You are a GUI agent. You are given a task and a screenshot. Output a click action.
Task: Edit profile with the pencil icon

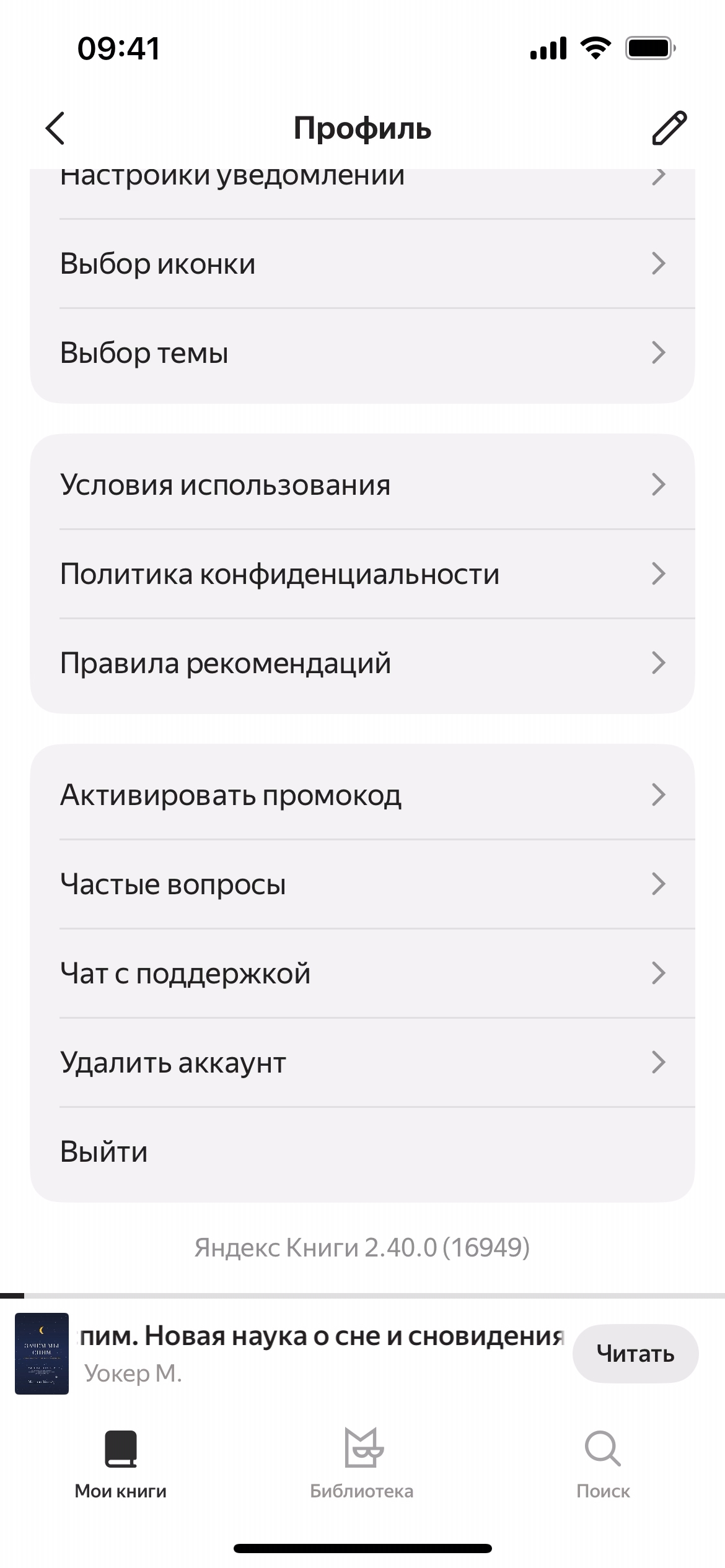tap(669, 128)
